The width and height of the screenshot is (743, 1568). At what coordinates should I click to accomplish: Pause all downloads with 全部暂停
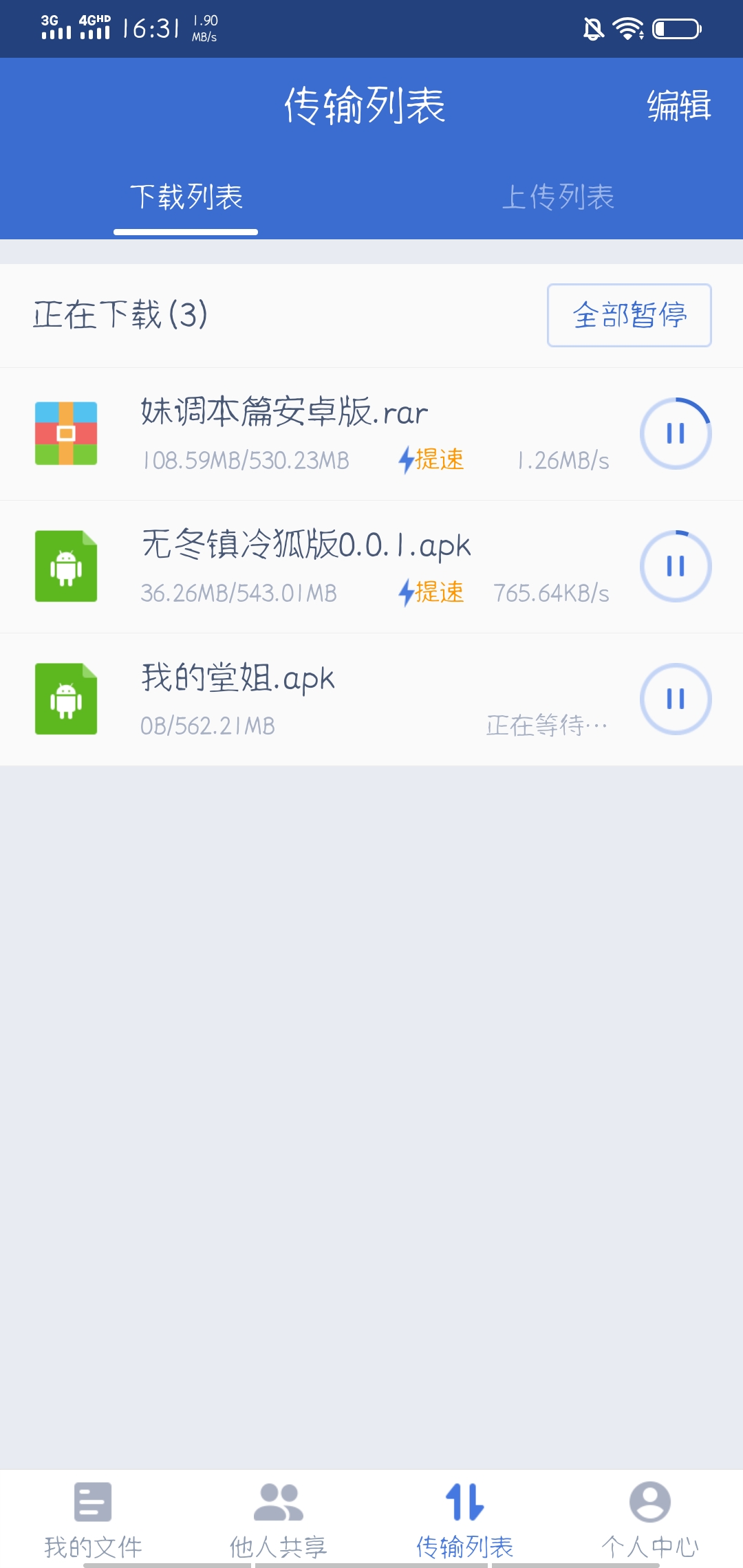(629, 315)
